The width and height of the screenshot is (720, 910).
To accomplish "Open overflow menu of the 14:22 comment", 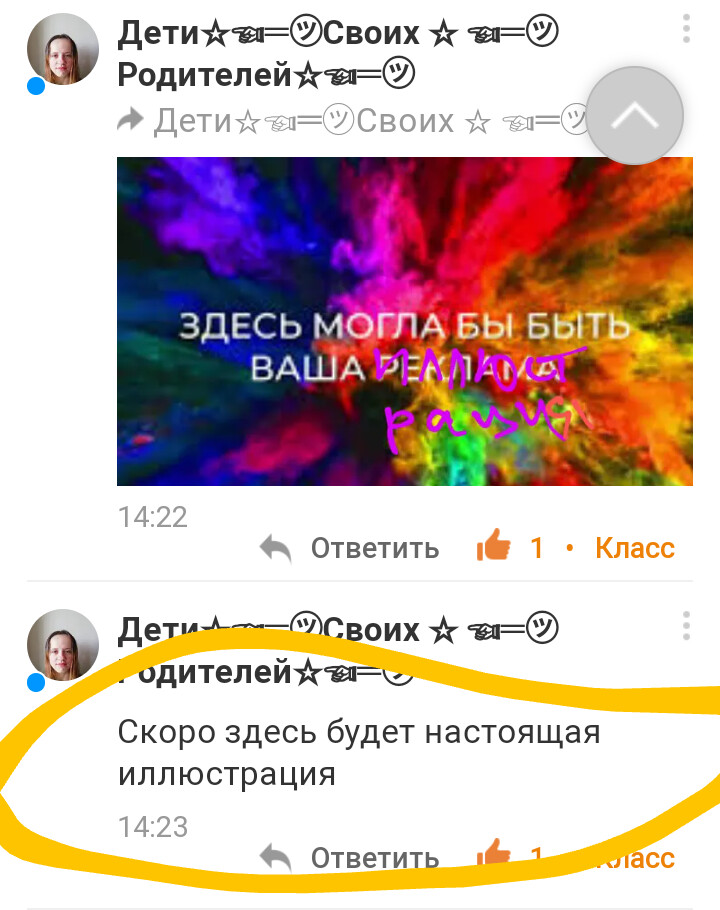I will coord(686,29).
